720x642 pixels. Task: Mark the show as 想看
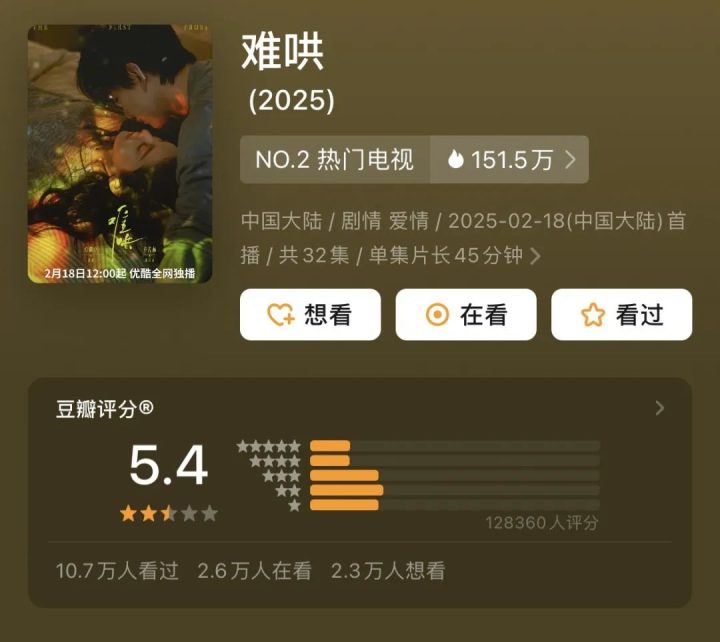tap(310, 315)
